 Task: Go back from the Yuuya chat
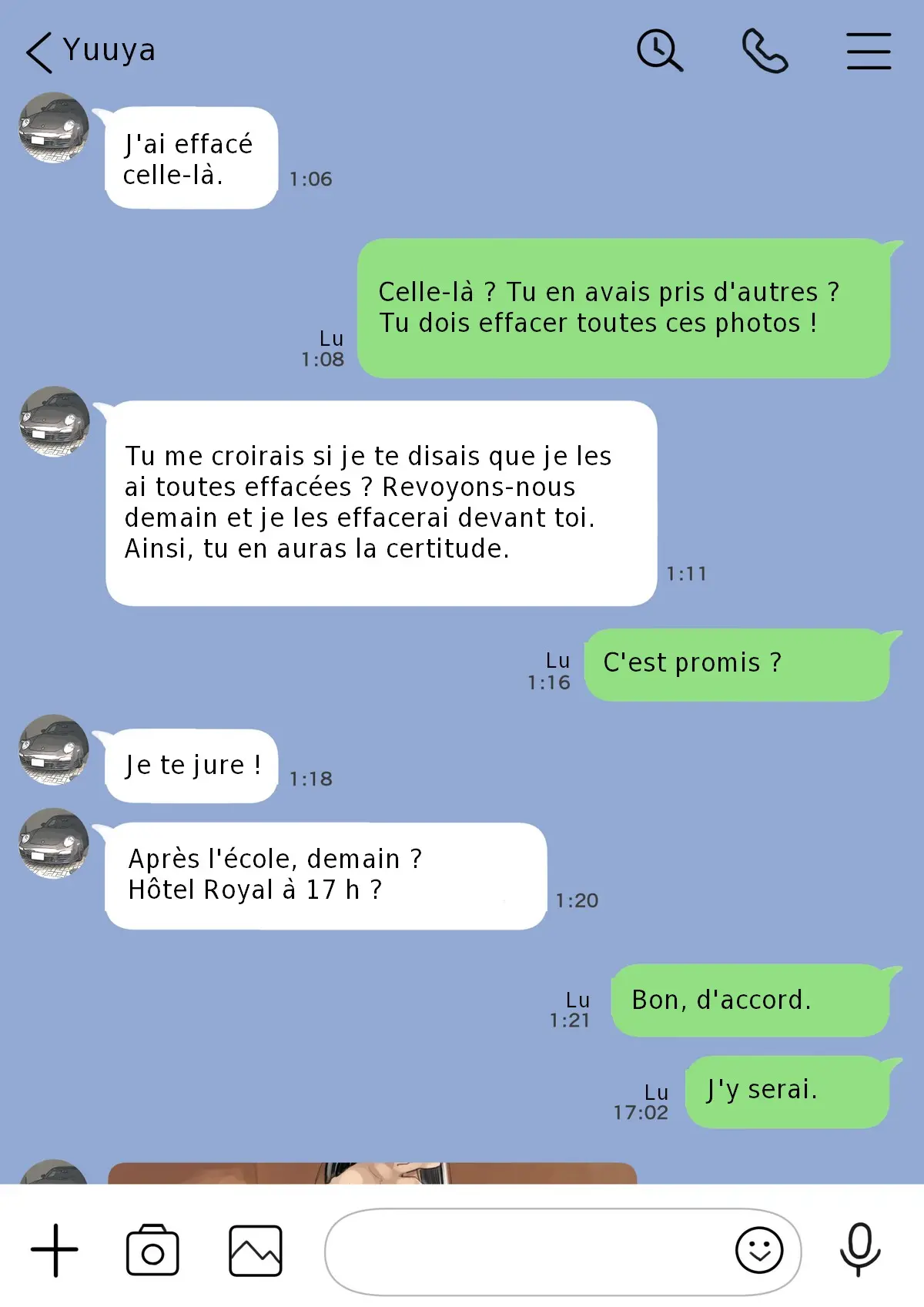point(40,52)
